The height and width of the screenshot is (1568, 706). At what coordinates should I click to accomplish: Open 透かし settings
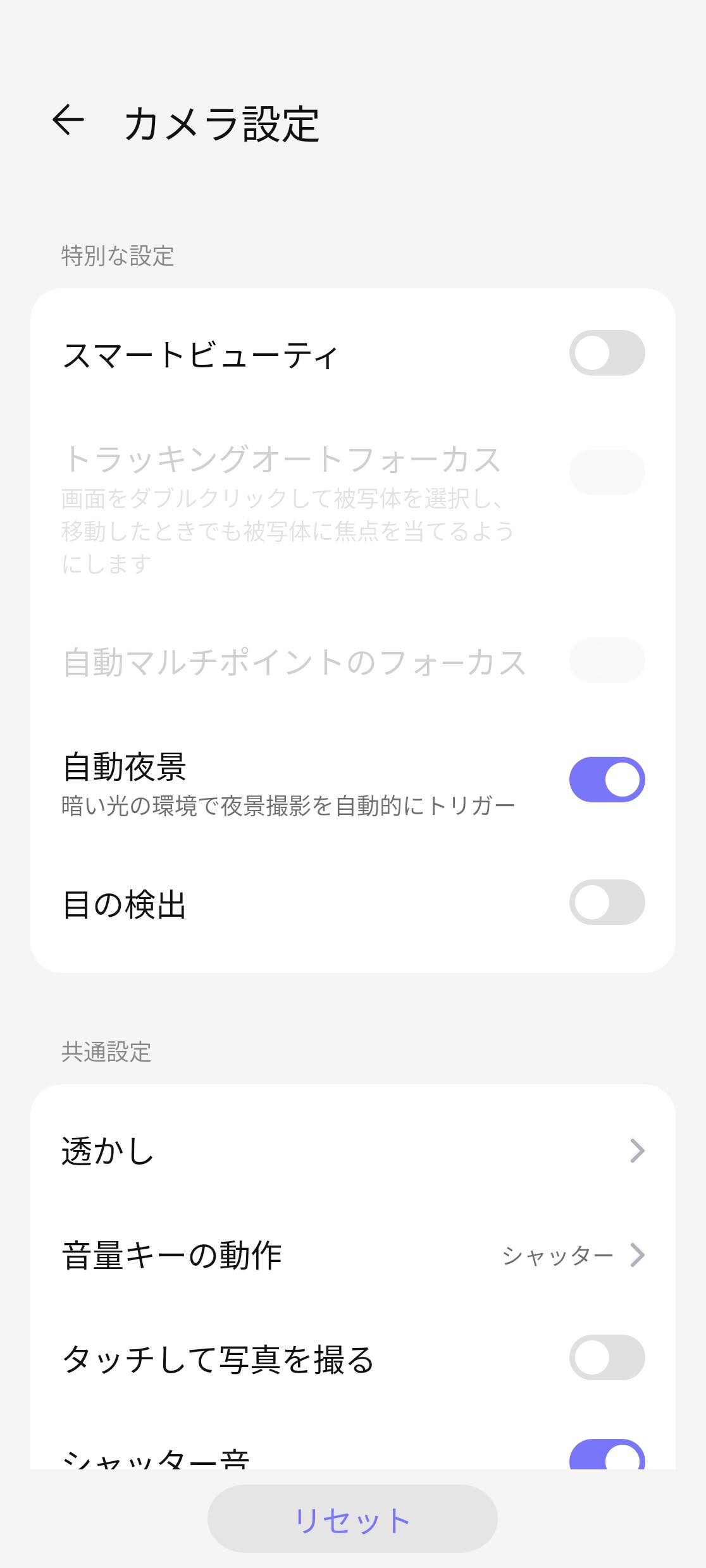pos(352,1151)
